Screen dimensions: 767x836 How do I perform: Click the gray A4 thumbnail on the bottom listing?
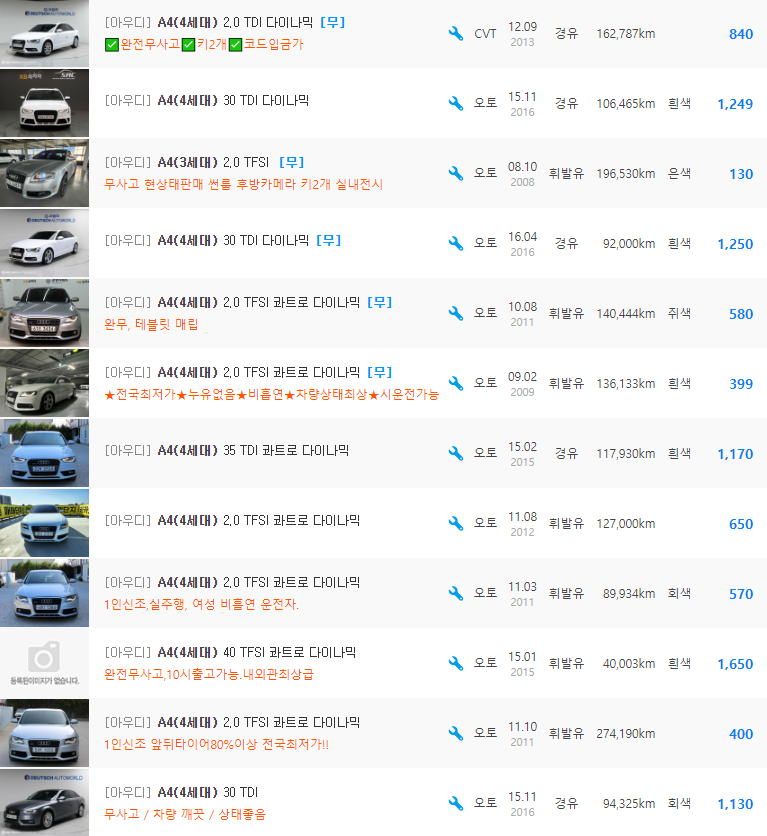(44, 802)
